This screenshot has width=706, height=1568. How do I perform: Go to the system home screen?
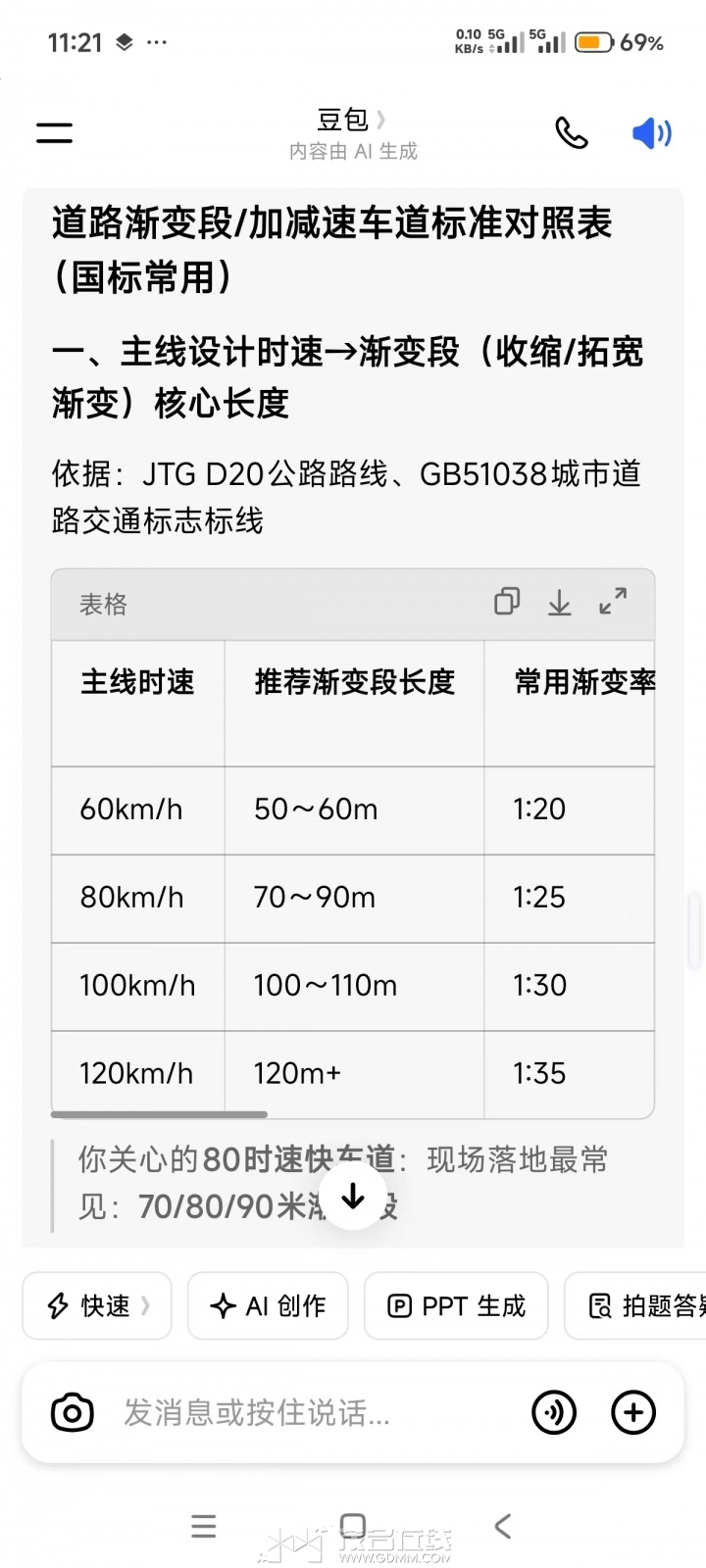[x=353, y=1526]
